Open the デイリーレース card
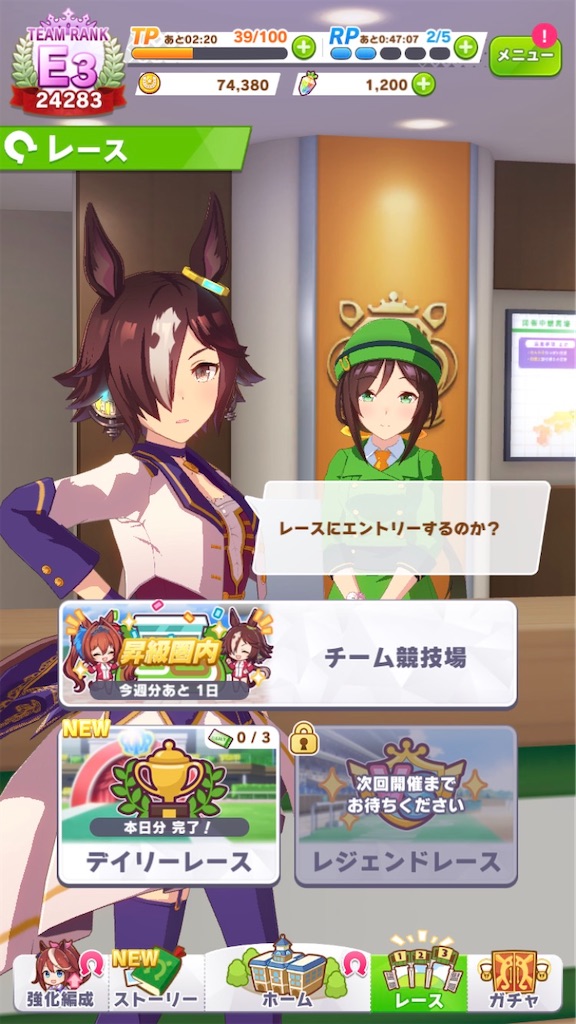 point(169,805)
